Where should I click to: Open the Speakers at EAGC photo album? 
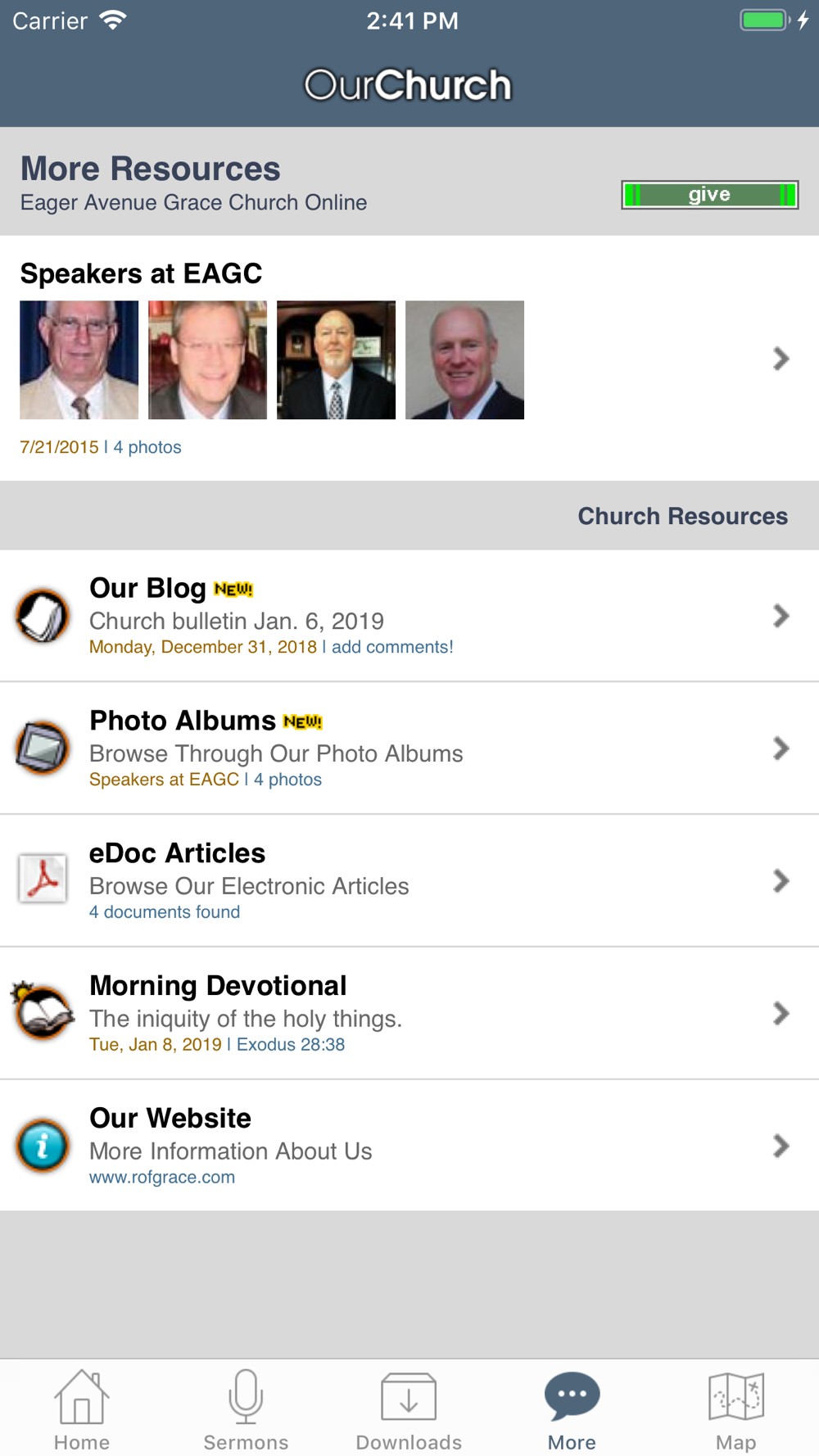409,359
